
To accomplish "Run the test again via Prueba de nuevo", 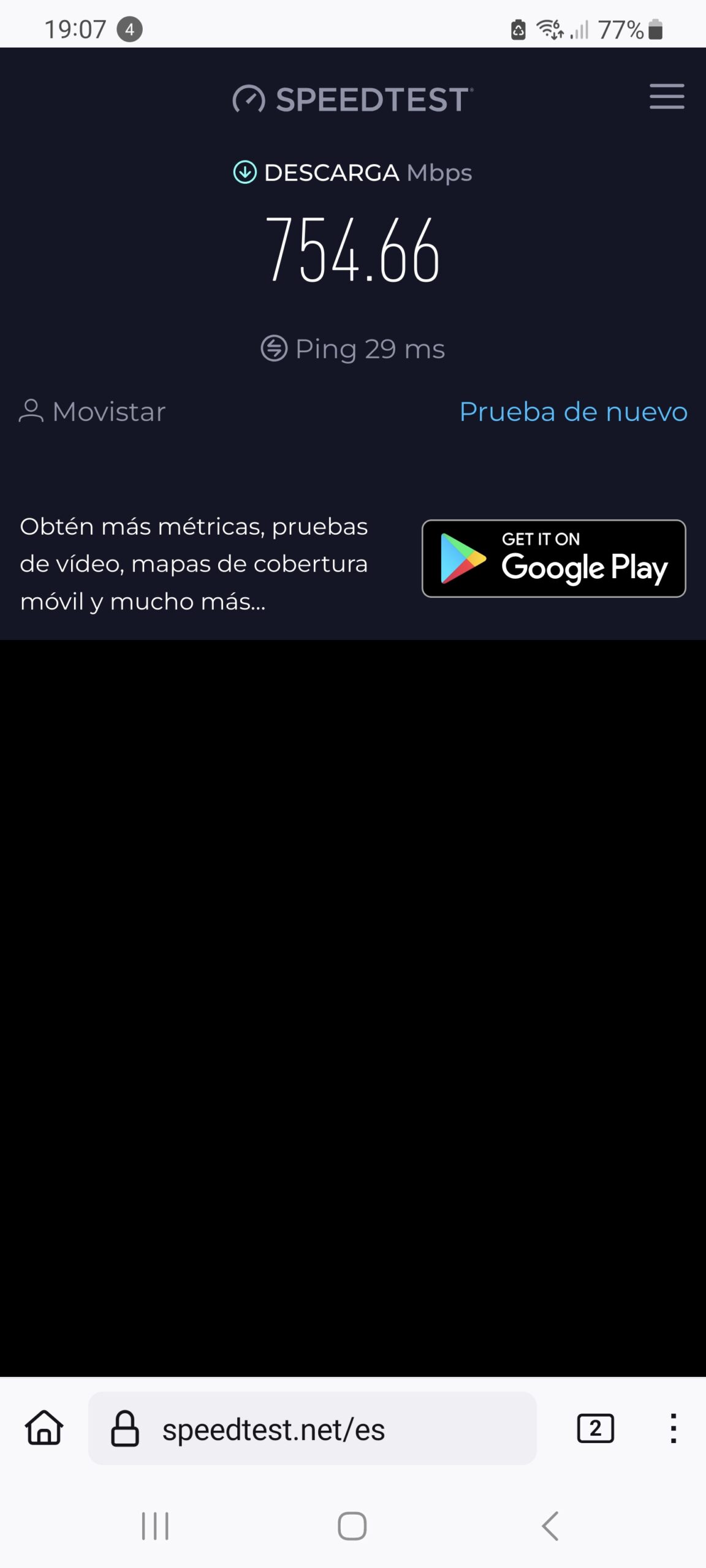I will [x=573, y=412].
